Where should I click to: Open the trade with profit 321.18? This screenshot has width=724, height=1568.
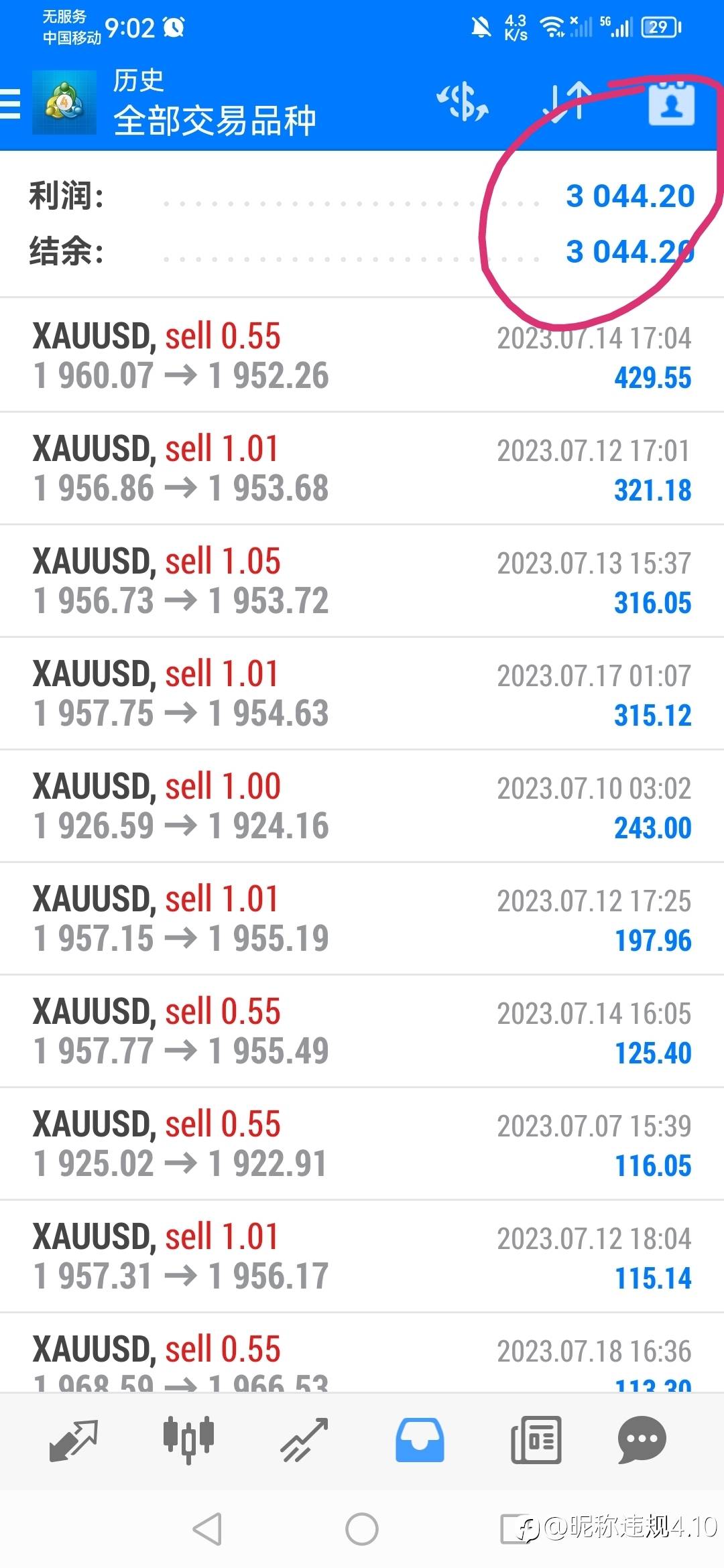(362, 468)
